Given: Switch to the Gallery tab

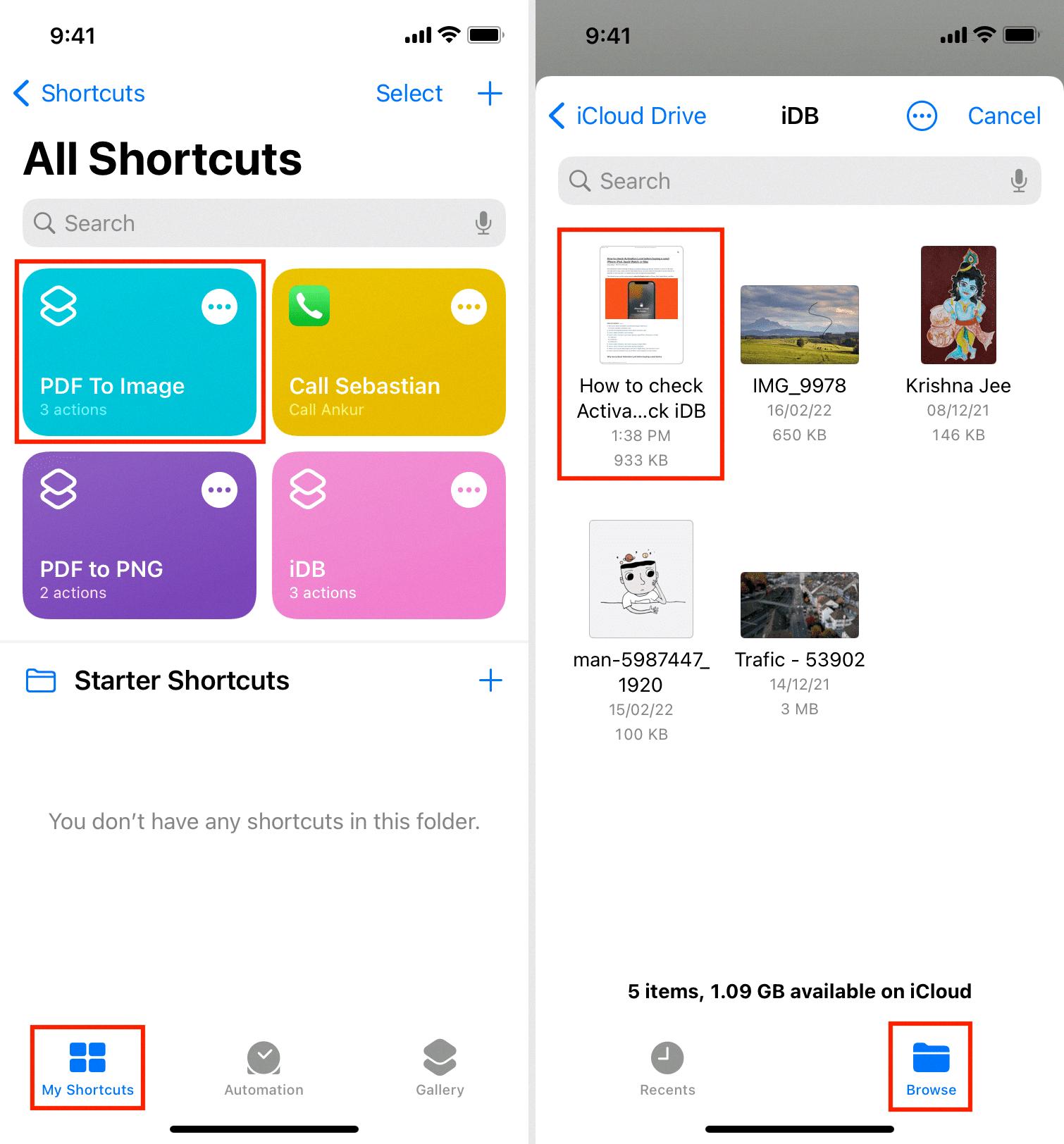Looking at the screenshot, I should click(x=440, y=1069).
